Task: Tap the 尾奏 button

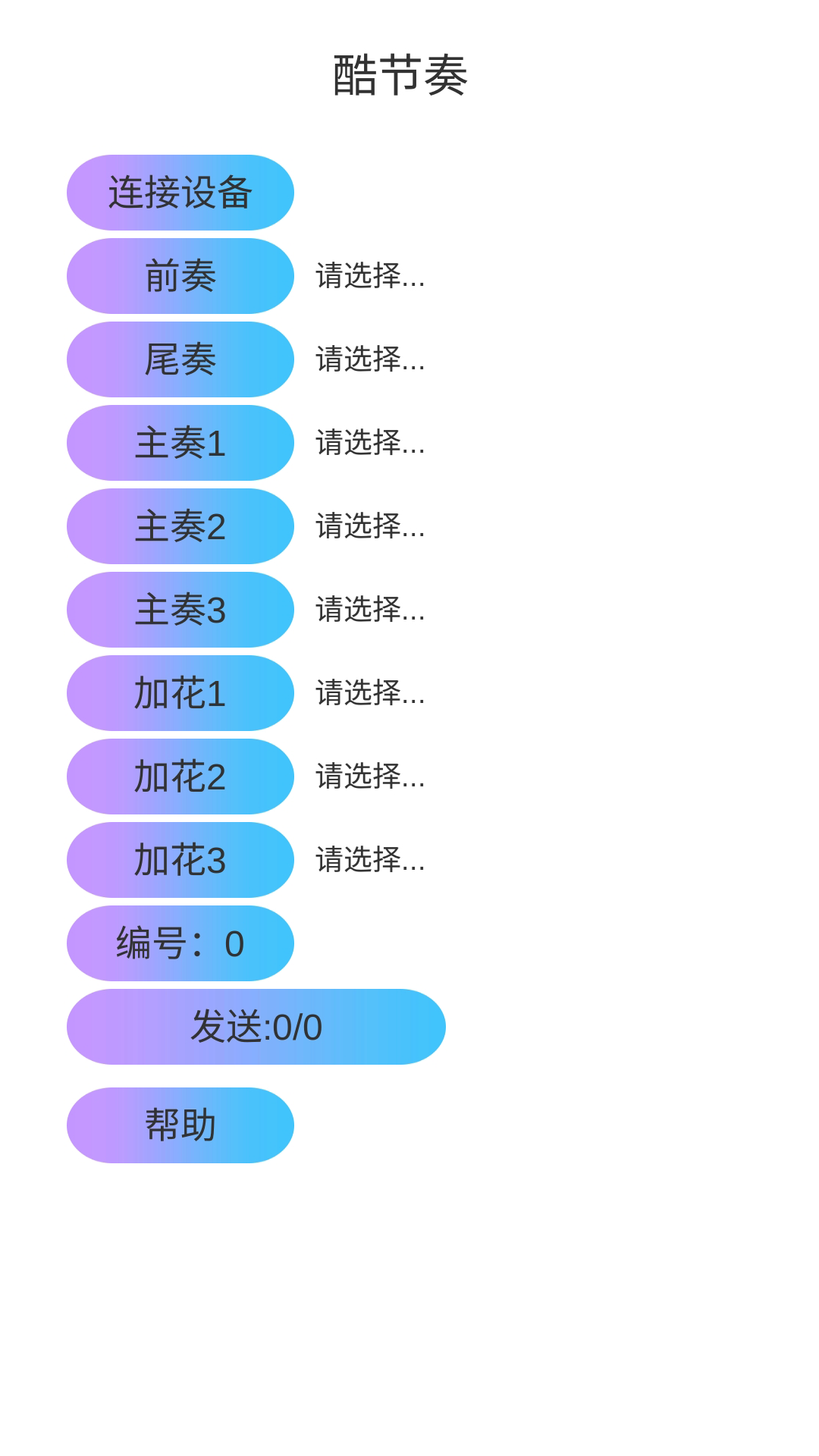Action: [180, 359]
